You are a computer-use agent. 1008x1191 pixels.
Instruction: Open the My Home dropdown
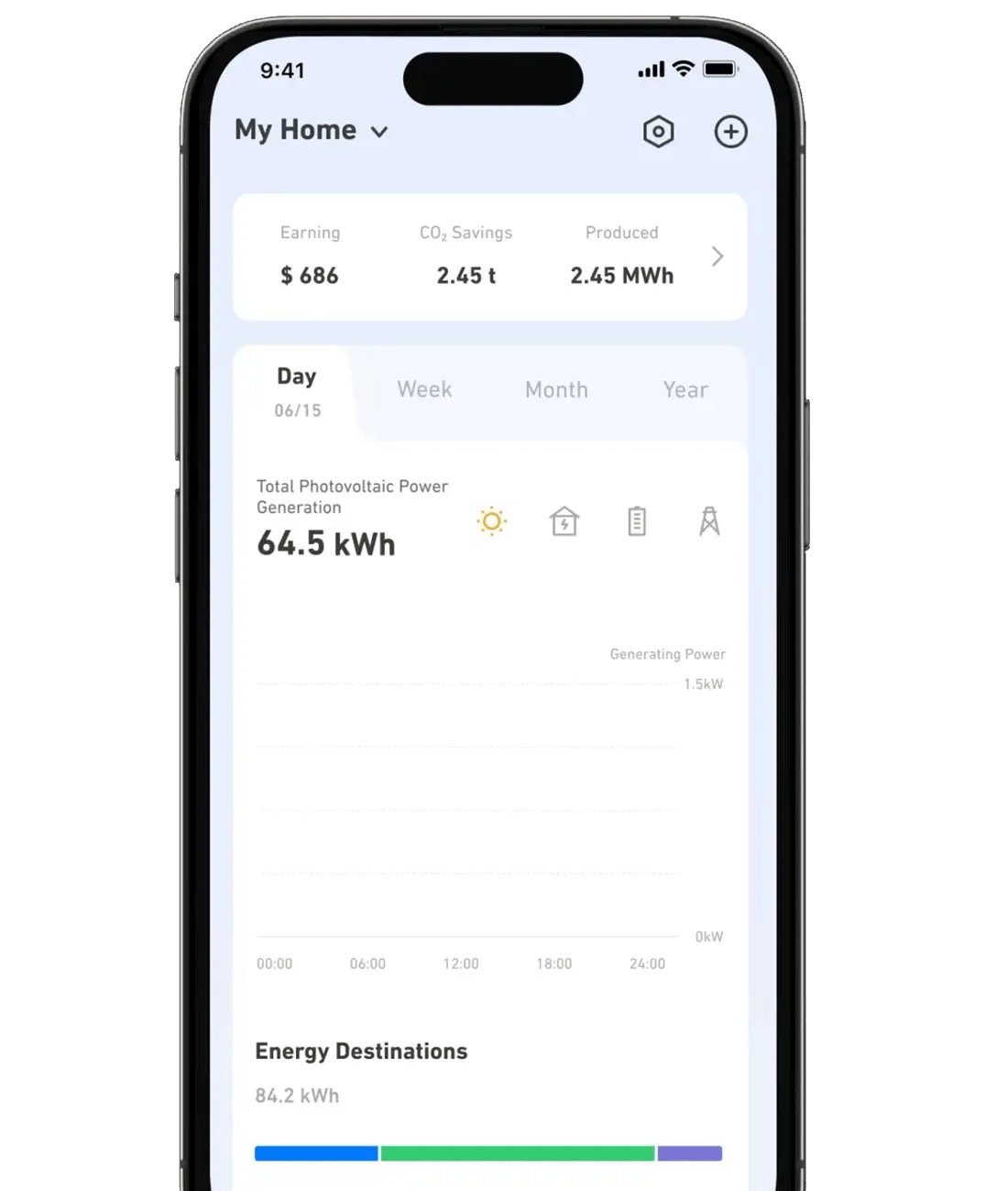point(312,130)
